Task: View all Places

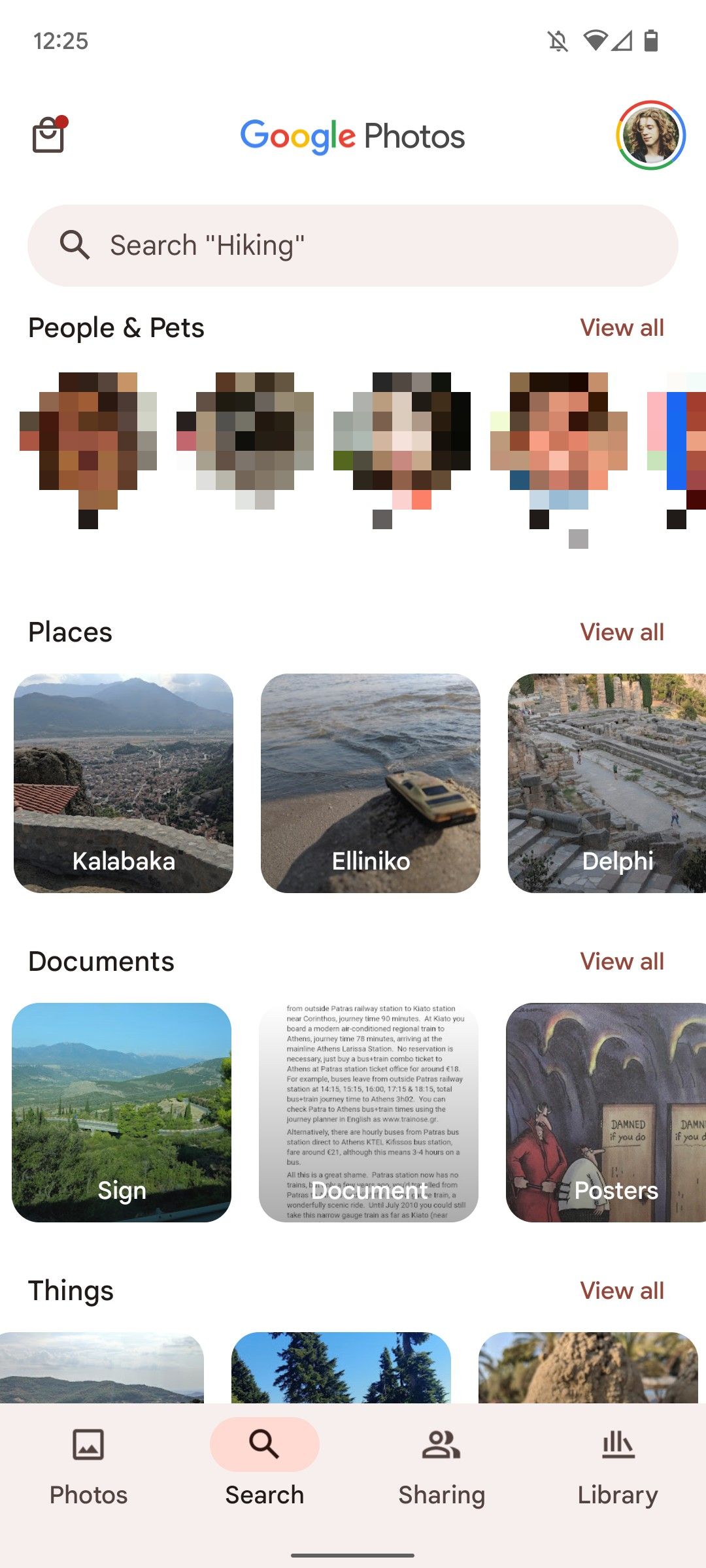Action: coord(622,631)
